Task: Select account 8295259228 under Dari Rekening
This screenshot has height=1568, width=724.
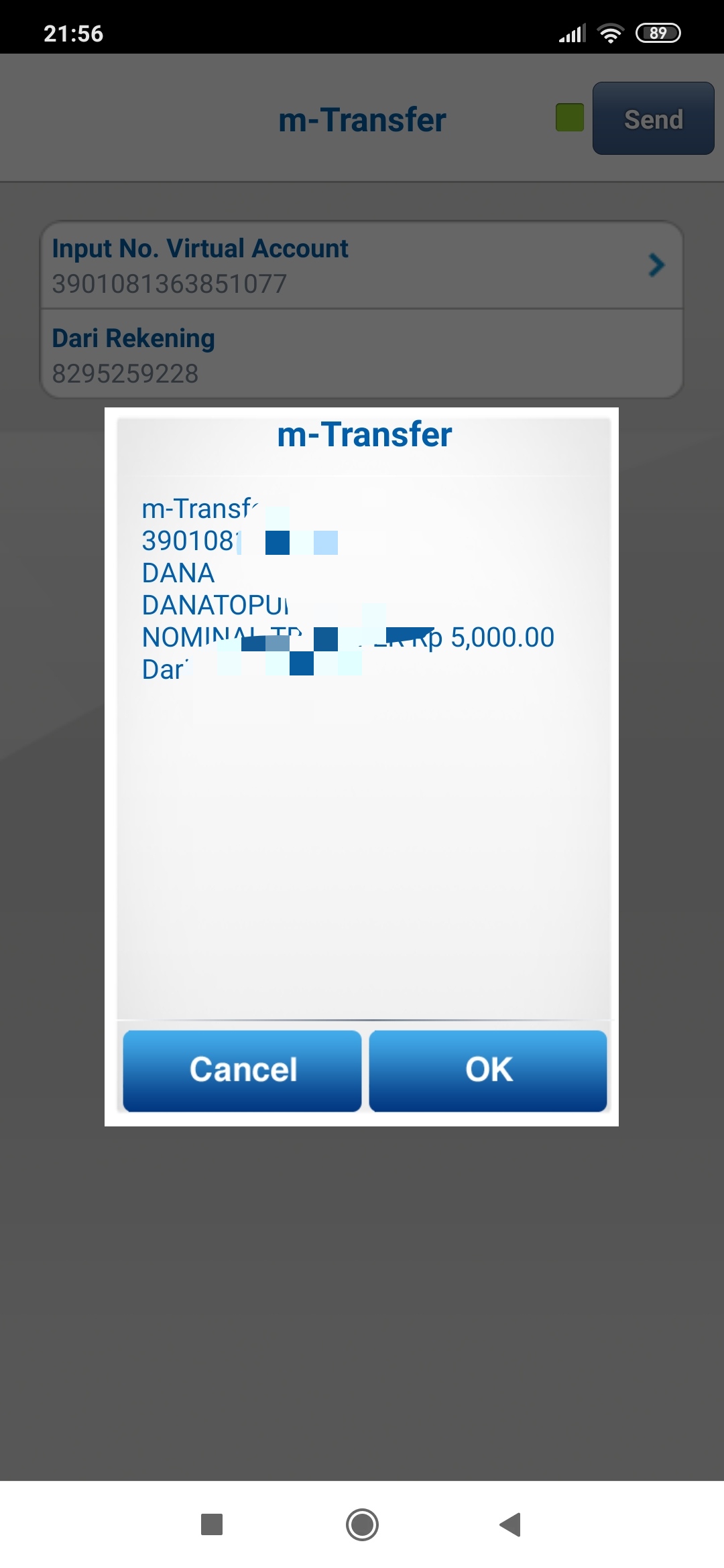Action: pos(125,373)
